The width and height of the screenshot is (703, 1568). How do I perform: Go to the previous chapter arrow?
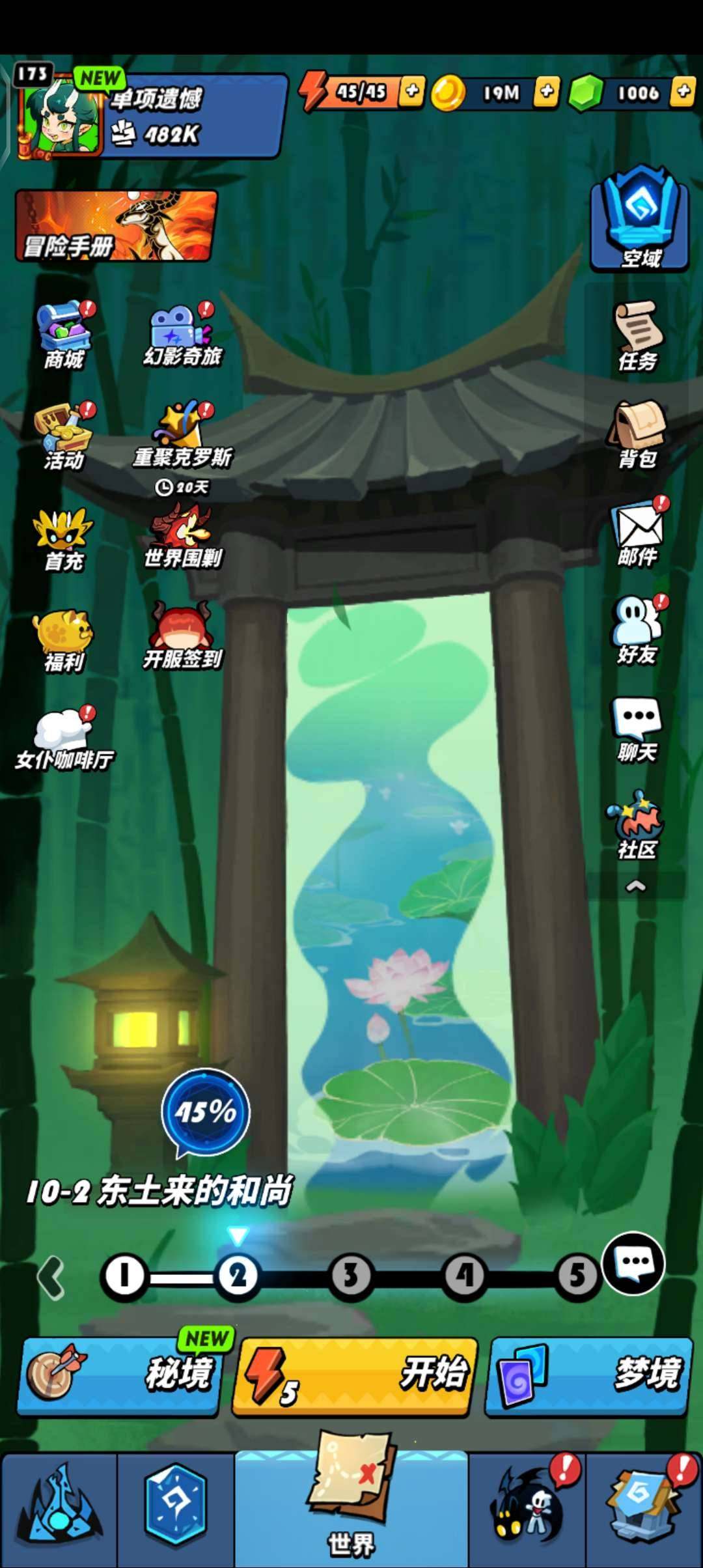coord(51,1278)
